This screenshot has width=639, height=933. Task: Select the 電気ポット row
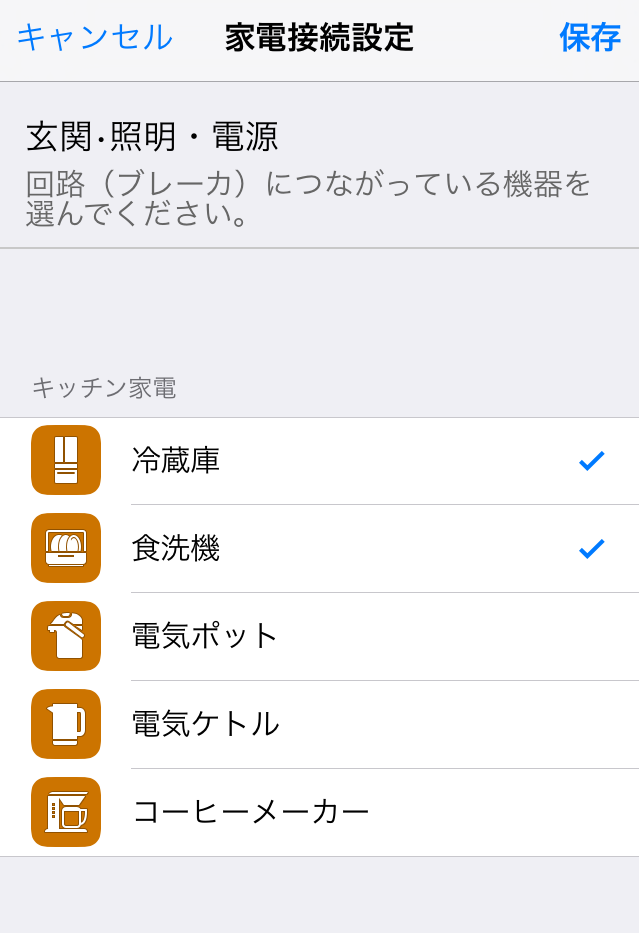coord(320,636)
